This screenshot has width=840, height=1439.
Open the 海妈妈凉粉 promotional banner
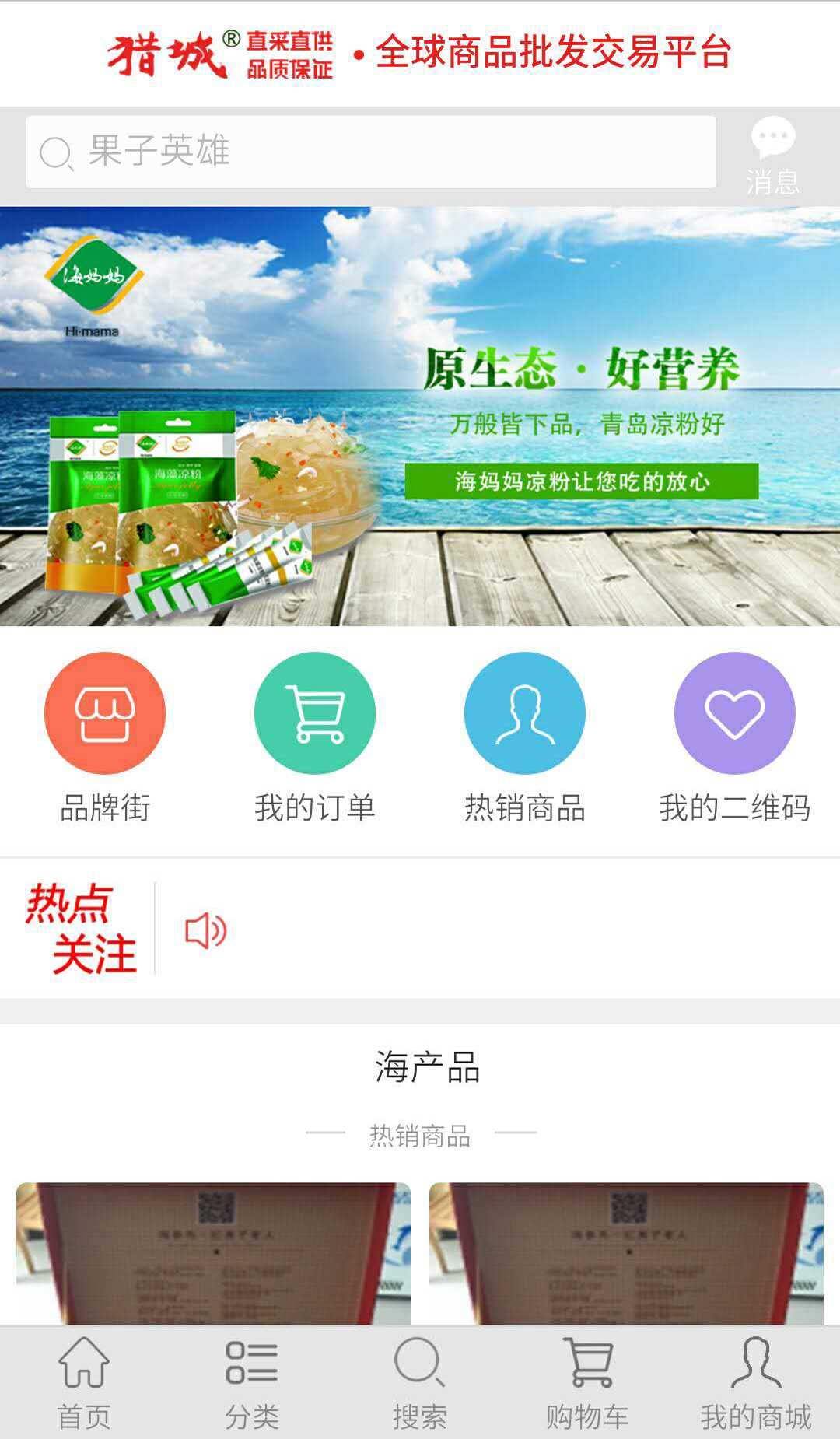pos(420,416)
